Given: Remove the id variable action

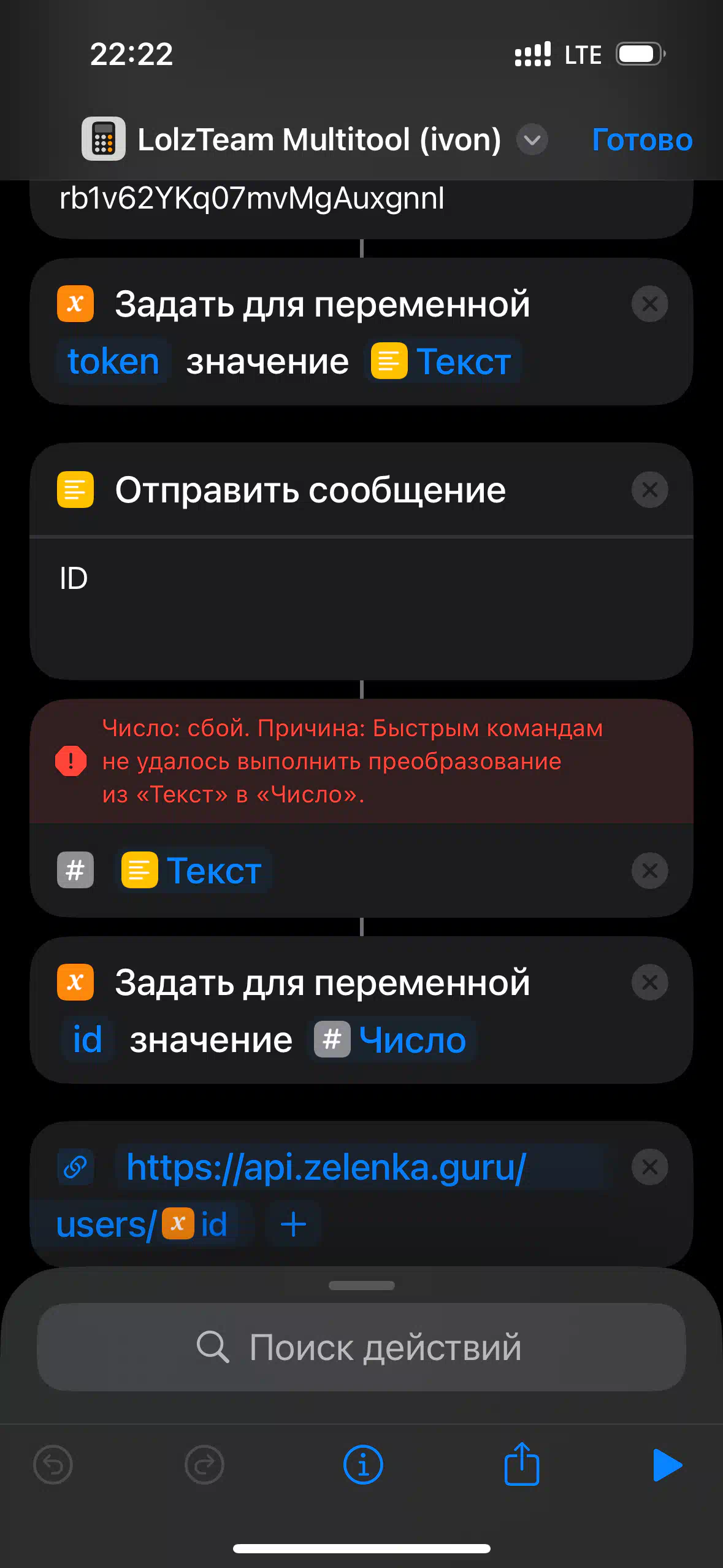Looking at the screenshot, I should (x=649, y=982).
